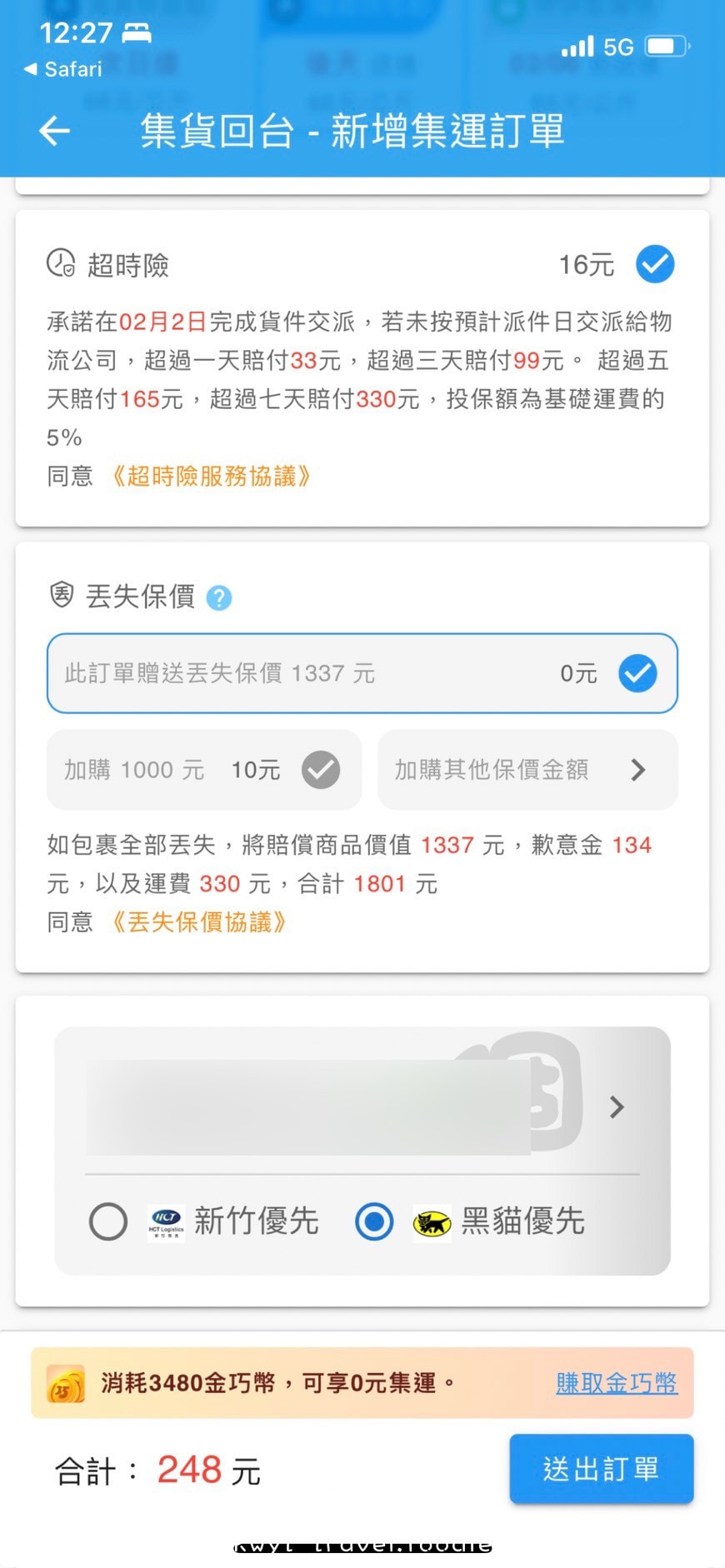Viewport: 725px width, 1568px height.
Task: Choose 新竹優先 delivery carrier
Action: [x=108, y=1222]
